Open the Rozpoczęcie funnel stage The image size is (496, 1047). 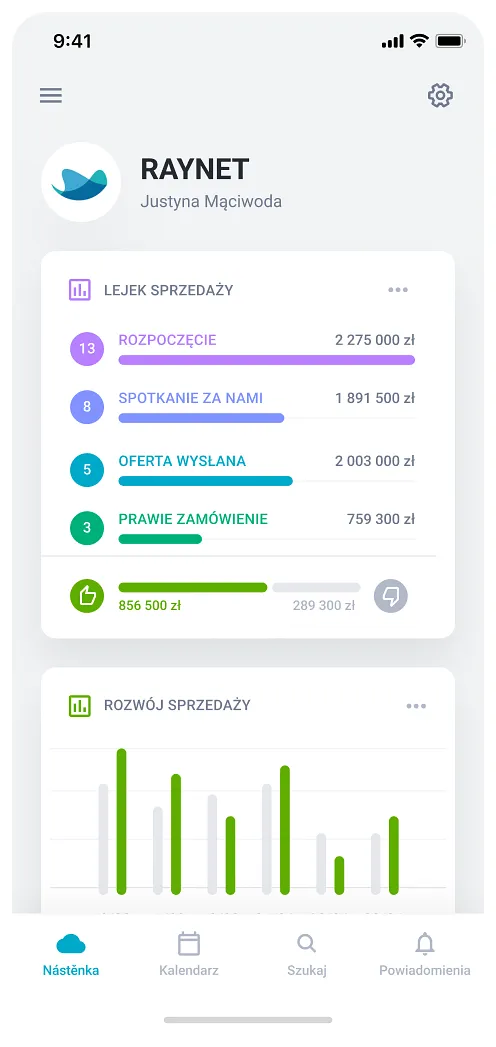pos(242,349)
